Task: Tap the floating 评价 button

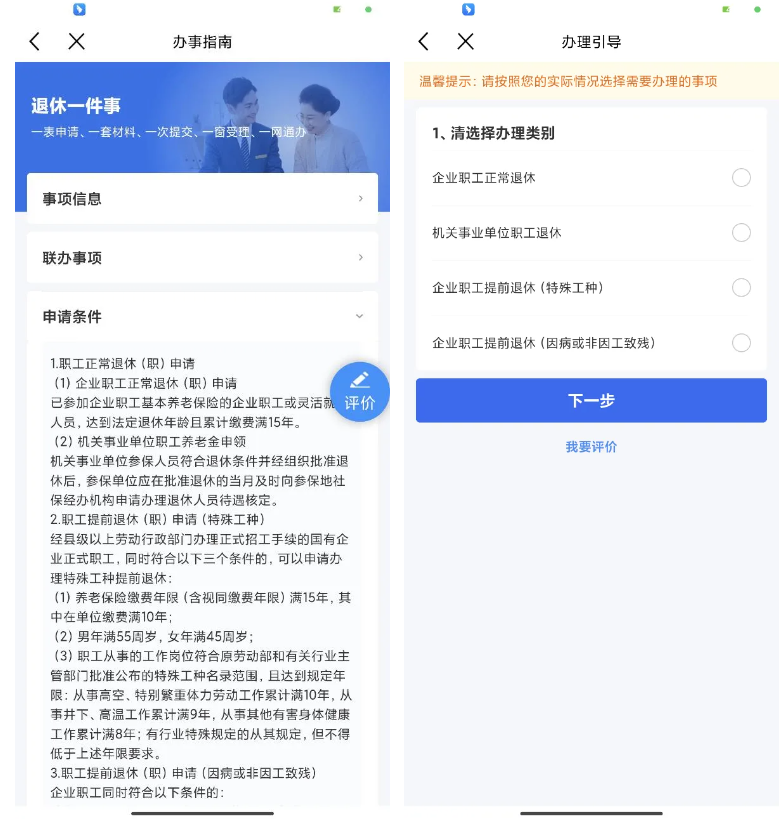Action: click(x=359, y=391)
